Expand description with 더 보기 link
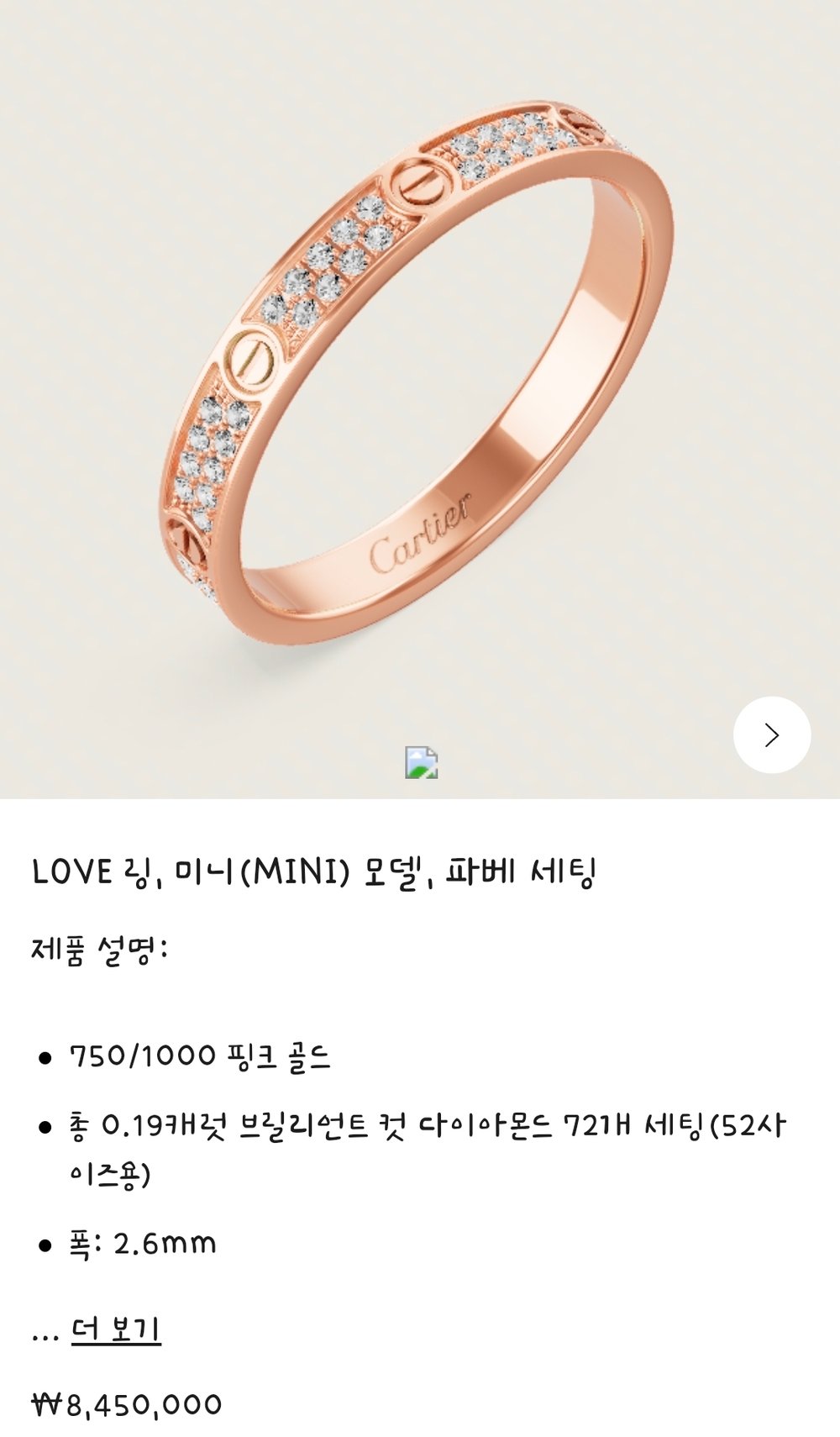 tap(116, 1329)
